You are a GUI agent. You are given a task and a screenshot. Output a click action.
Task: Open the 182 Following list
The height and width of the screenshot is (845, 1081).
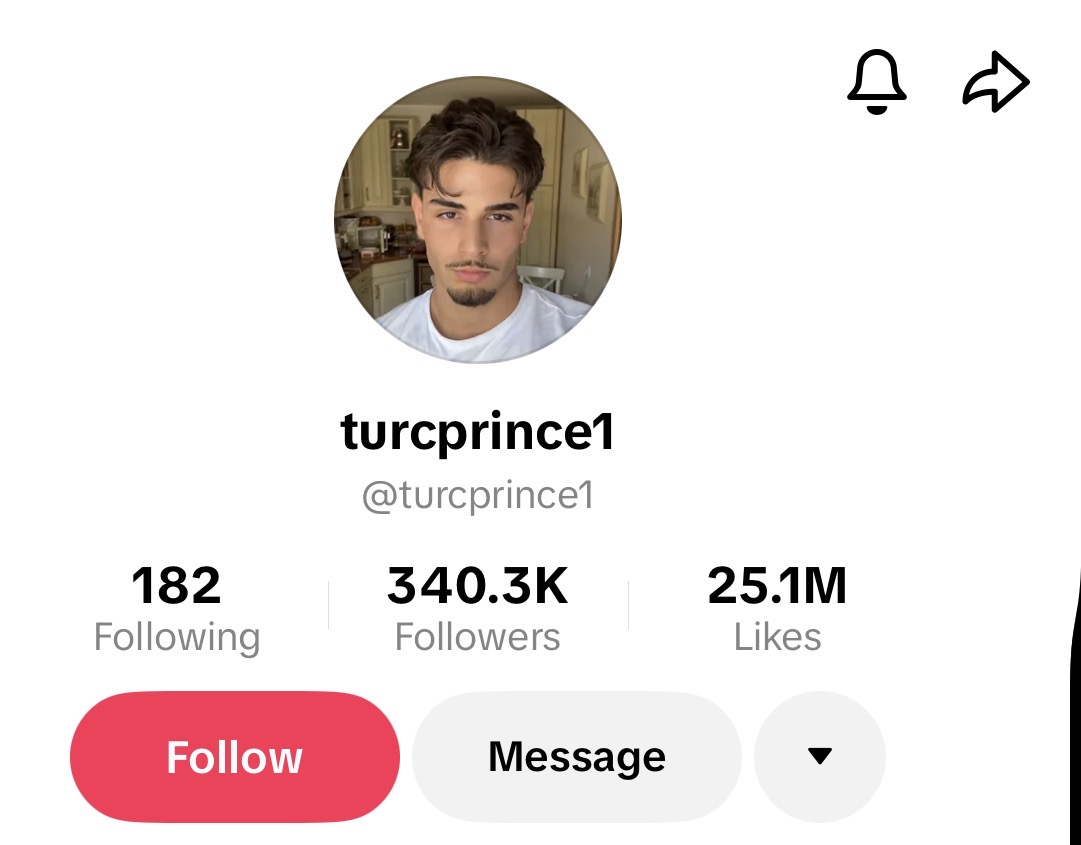[x=177, y=608]
